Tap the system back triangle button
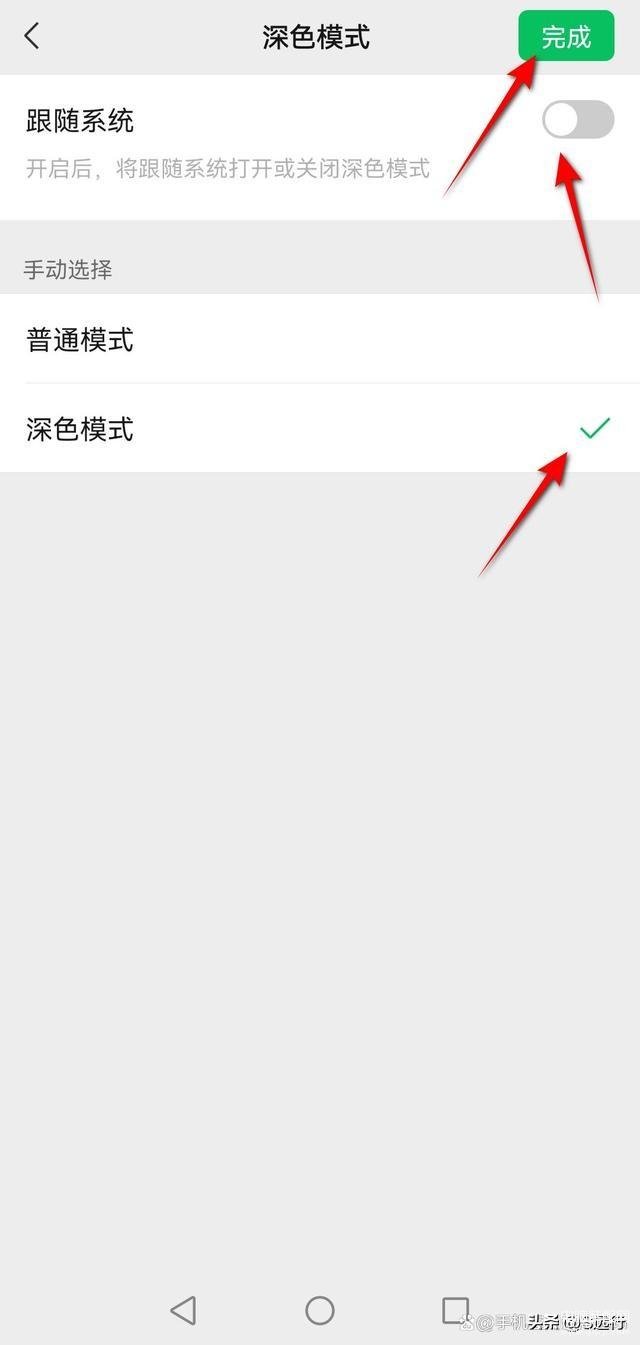640x1345 pixels. (x=183, y=1310)
